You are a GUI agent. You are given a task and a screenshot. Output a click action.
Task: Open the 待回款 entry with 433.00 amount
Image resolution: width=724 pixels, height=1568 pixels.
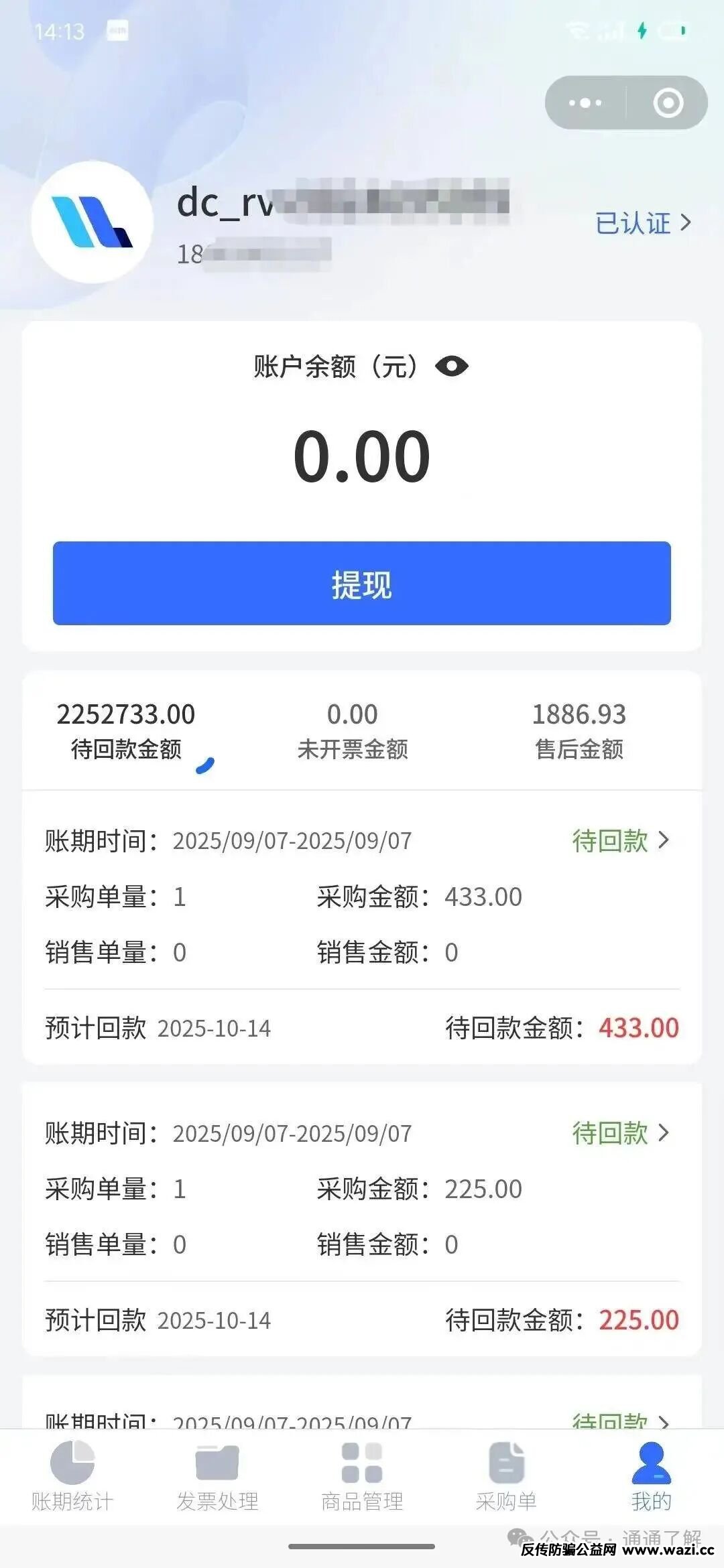[620, 840]
